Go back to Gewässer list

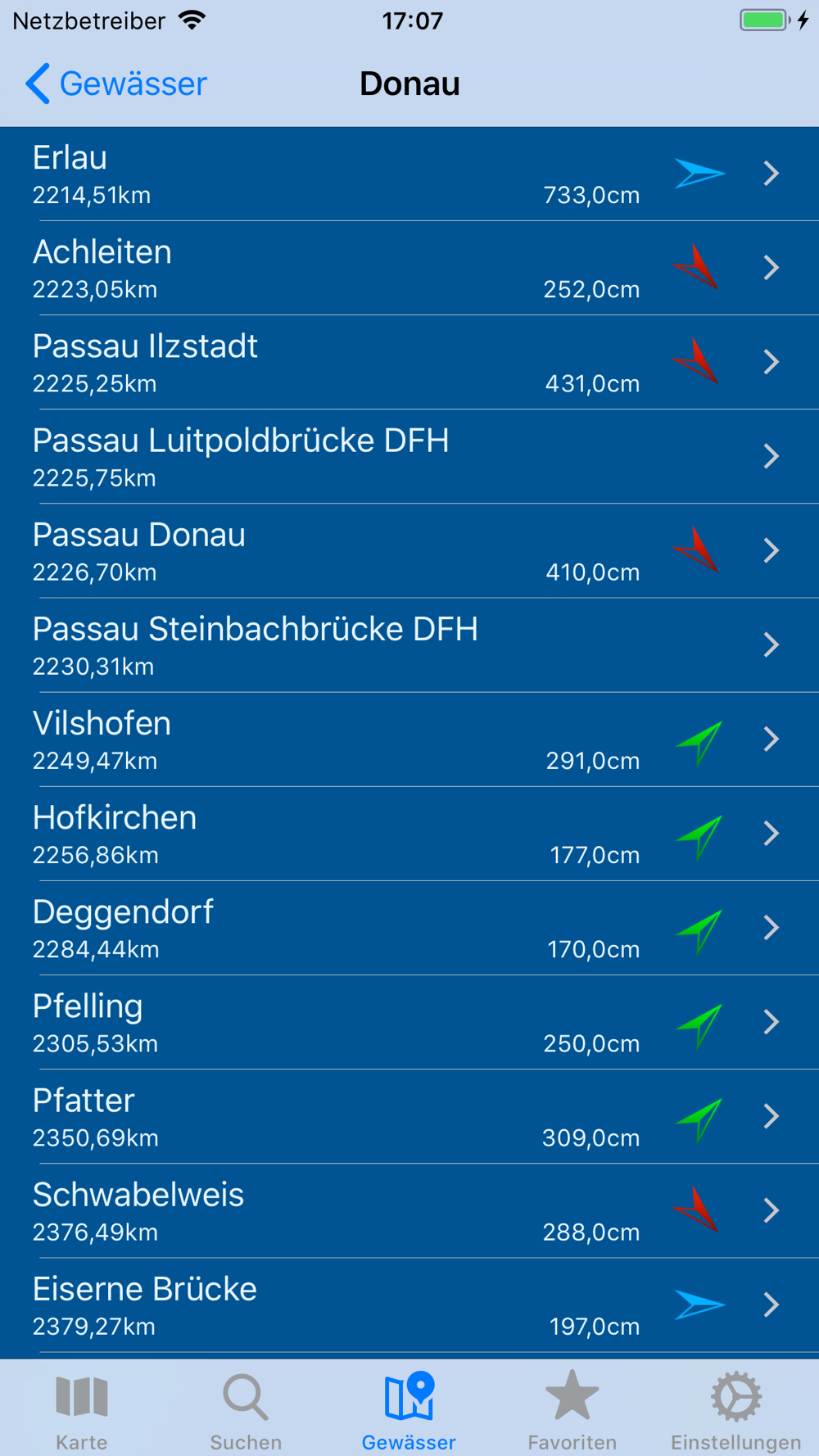(x=116, y=84)
